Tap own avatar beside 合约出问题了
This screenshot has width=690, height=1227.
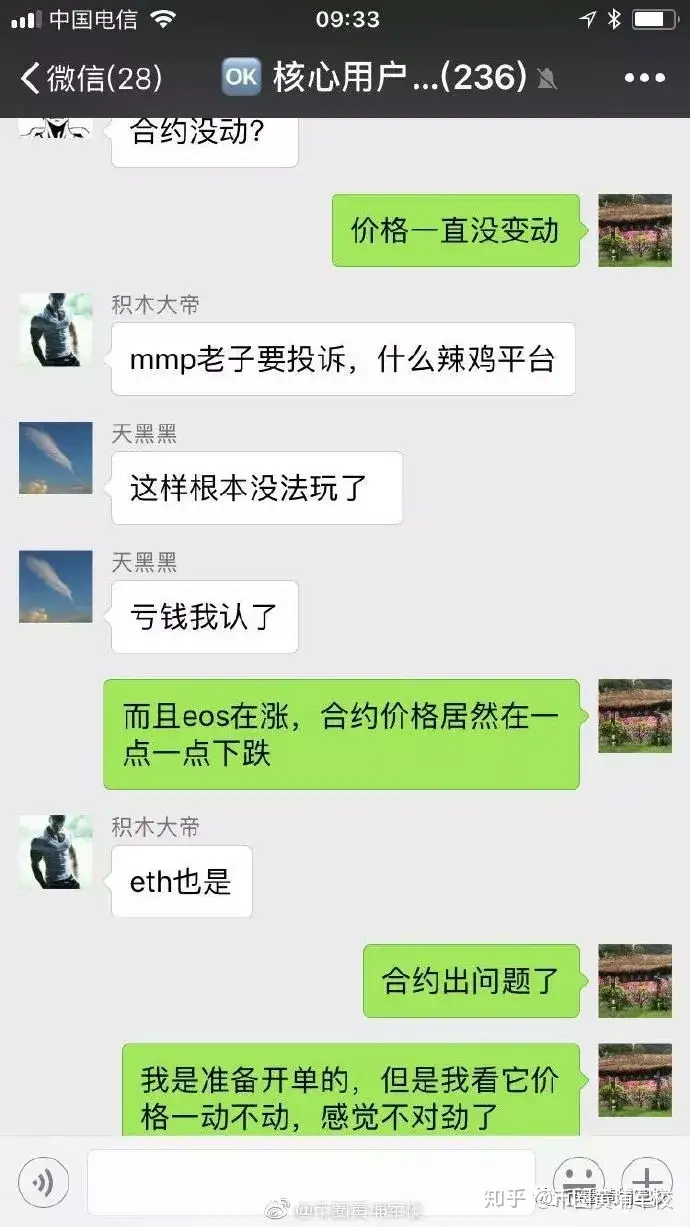(x=635, y=981)
